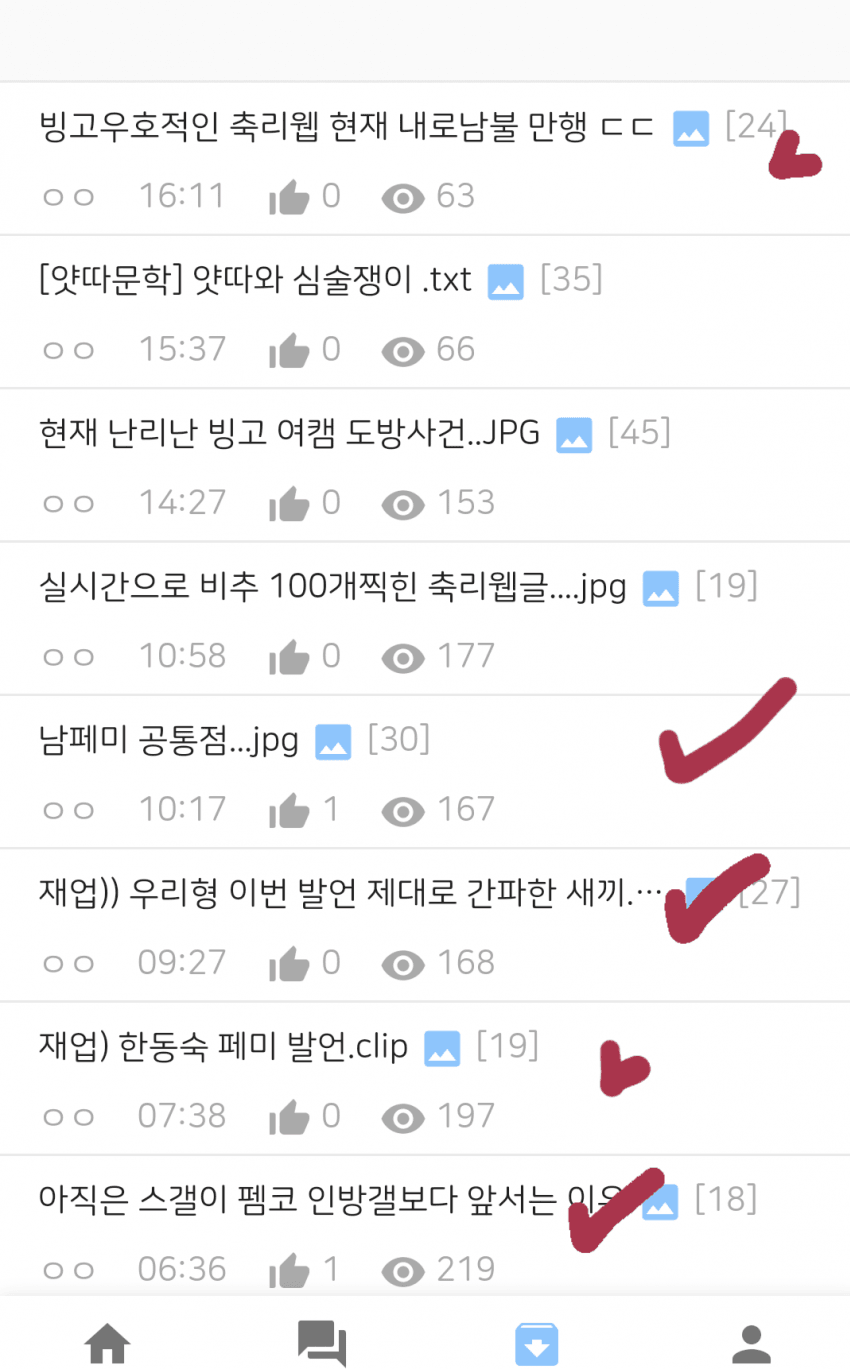Open post '실시간으로 비추 100개찍힌 축리웹글'

(x=330, y=587)
